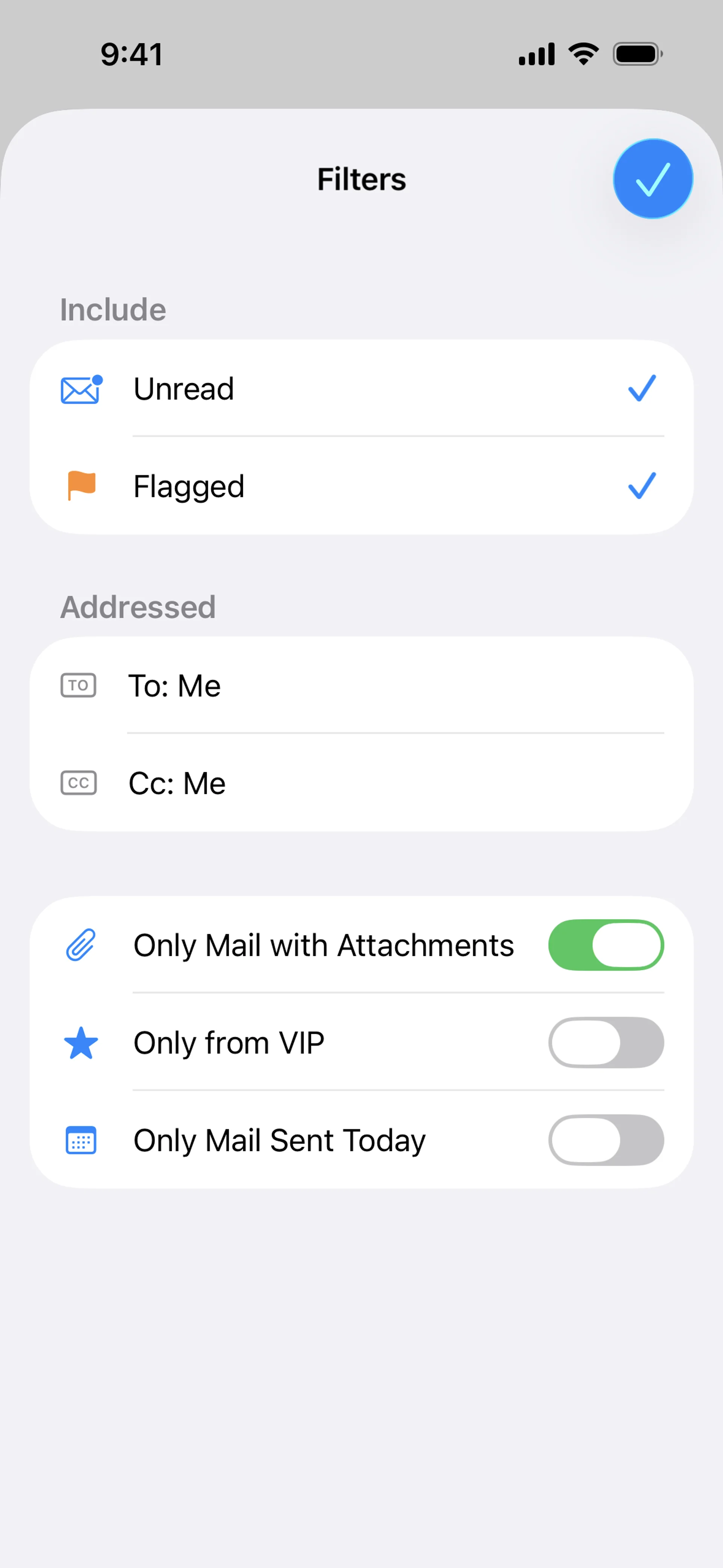Image resolution: width=723 pixels, height=1568 pixels.
Task: Enable the Cc: Me filter
Action: pos(361,783)
